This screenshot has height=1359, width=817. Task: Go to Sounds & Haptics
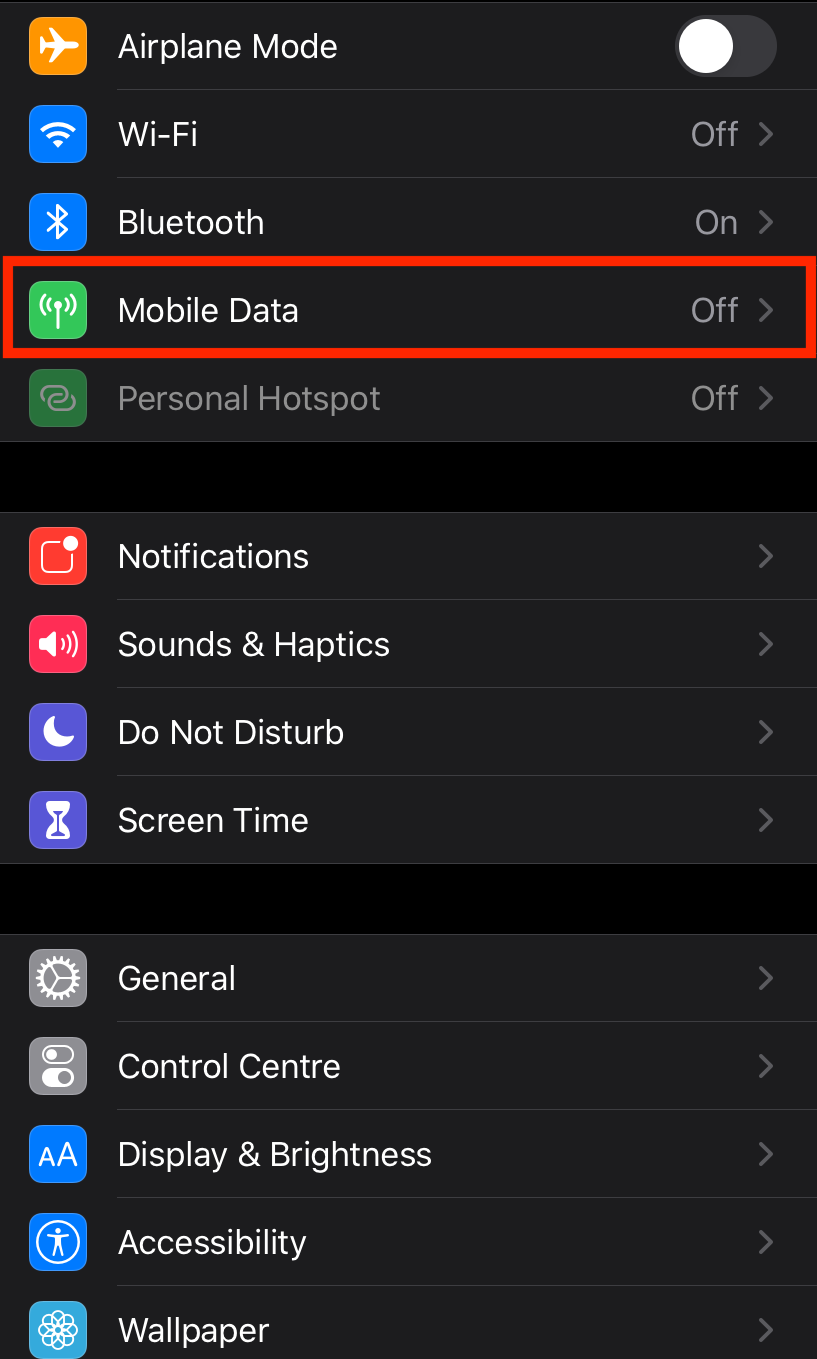(408, 644)
